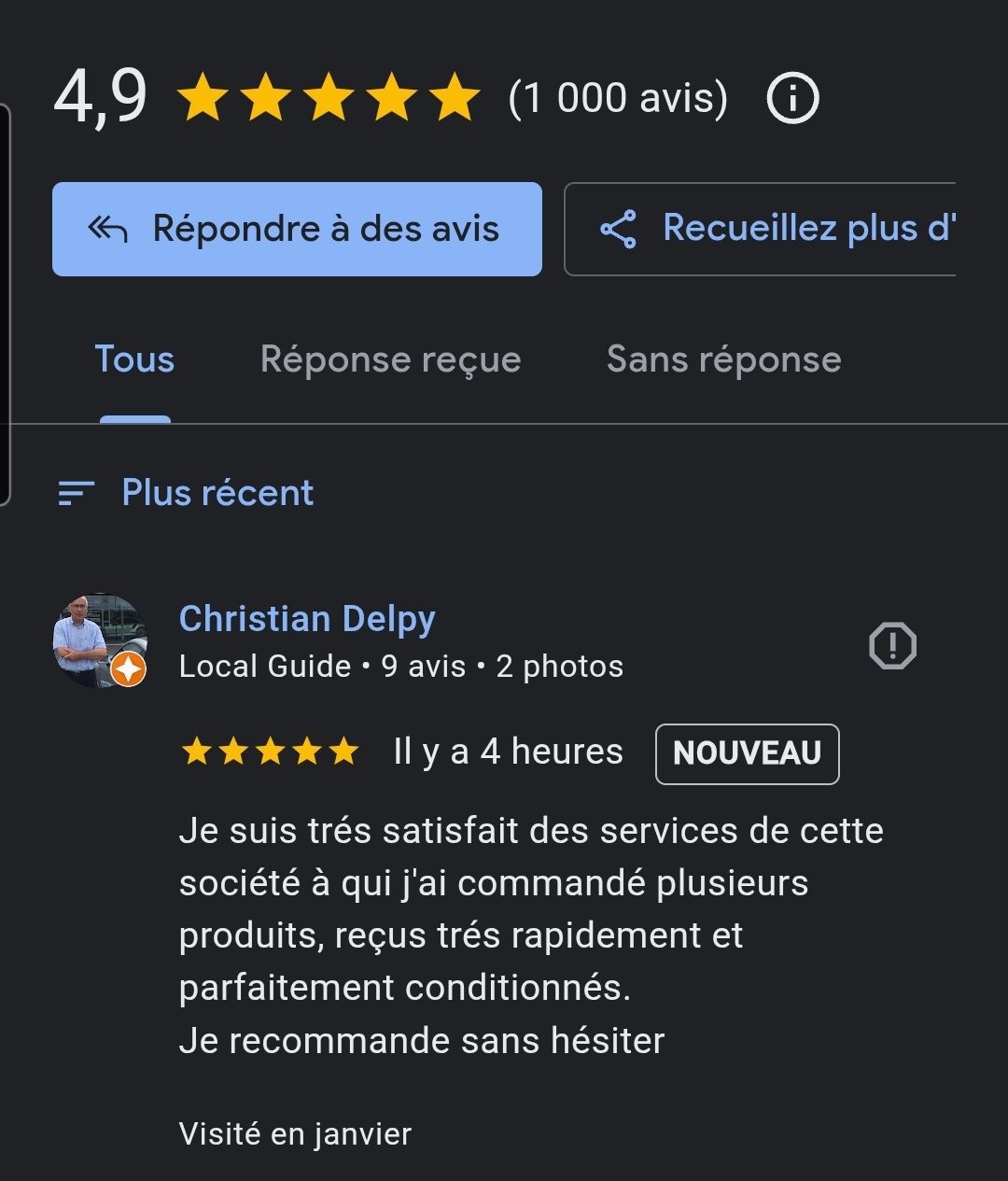
Task: Open the Sans réponse tab
Action: point(724,359)
